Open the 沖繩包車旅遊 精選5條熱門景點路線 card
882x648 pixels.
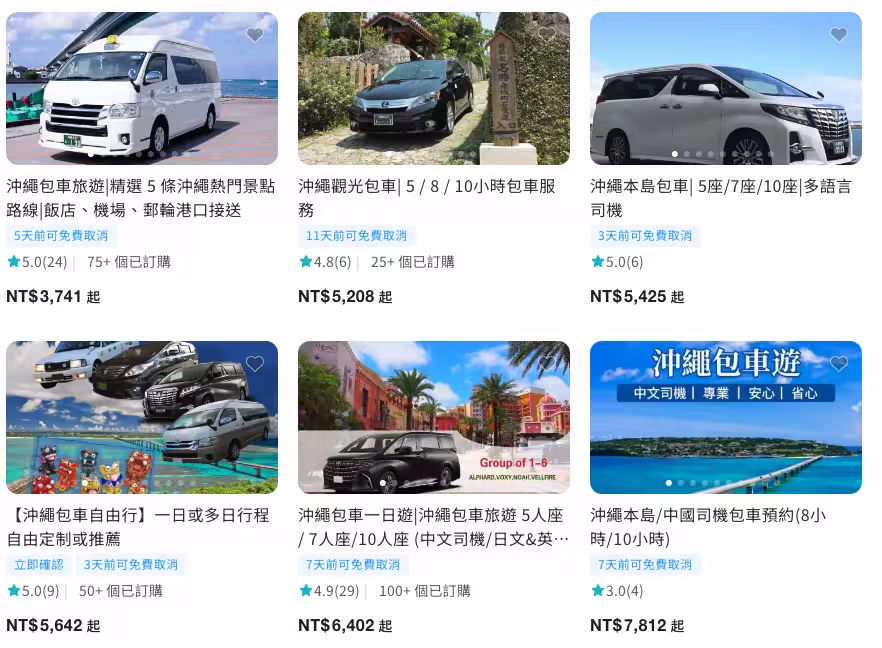click(141, 197)
